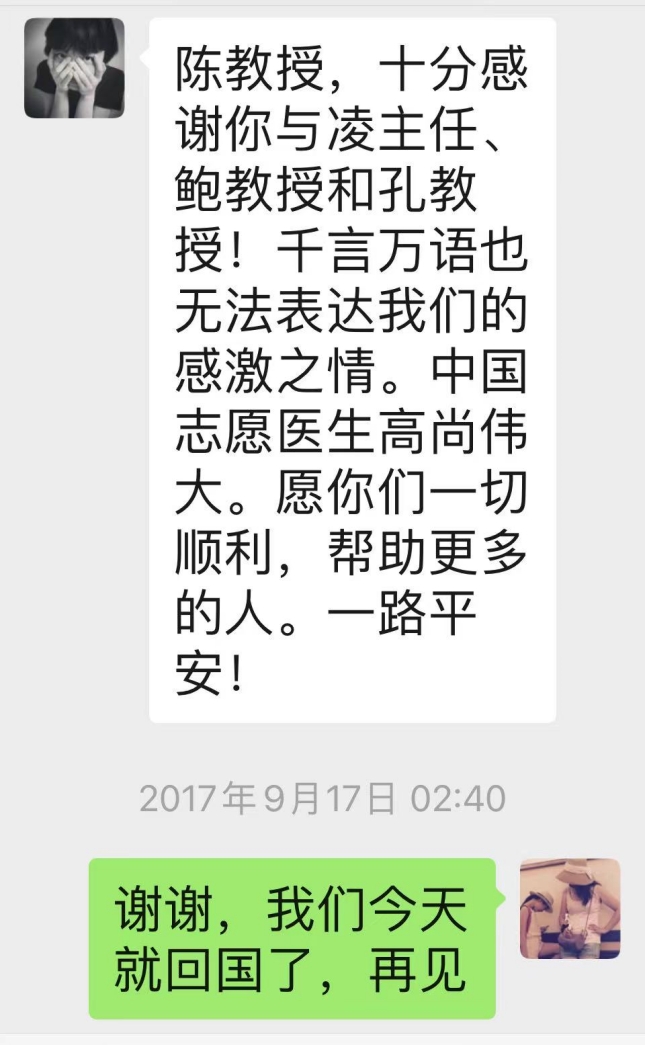Tap the avatar beside the green 谢谢 reply

click(570, 909)
